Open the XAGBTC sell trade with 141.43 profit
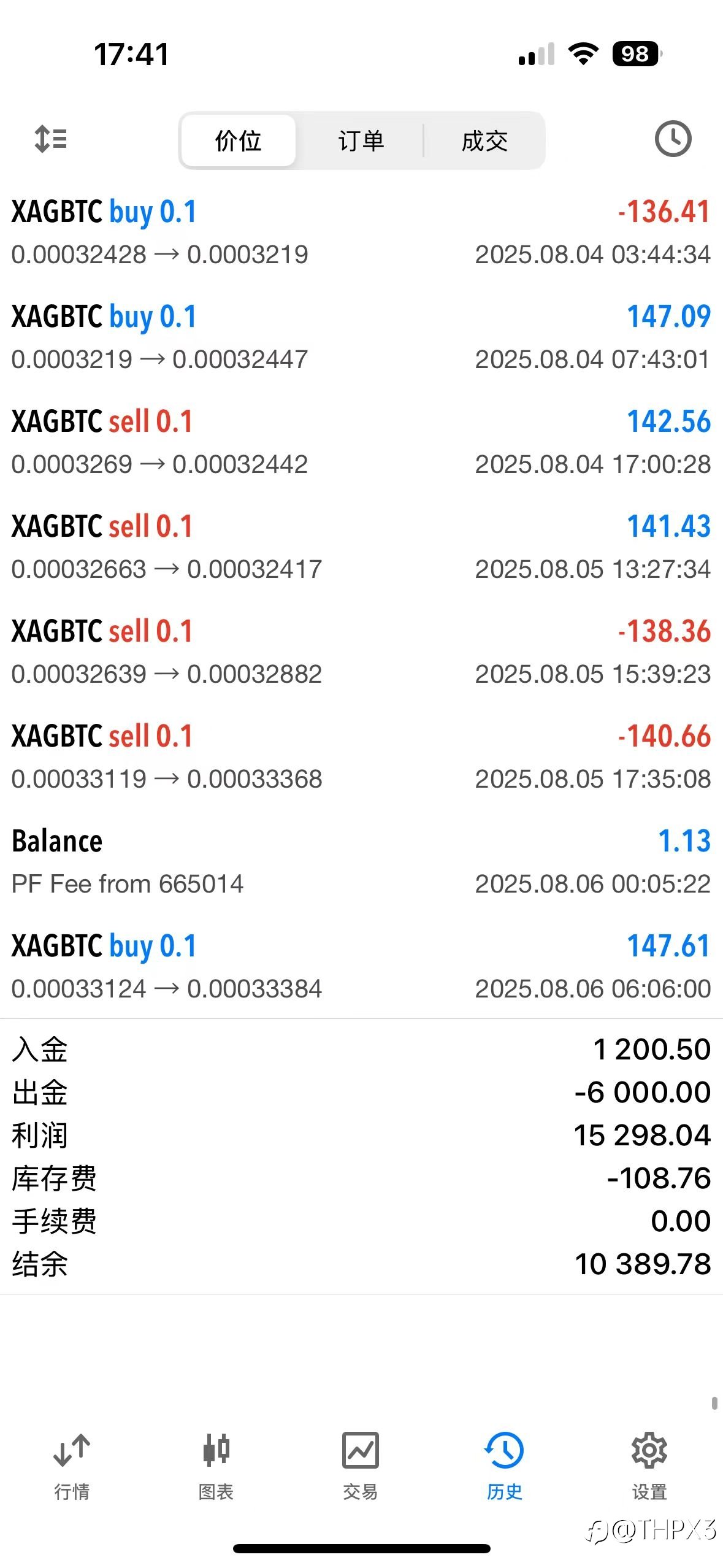This screenshot has width=723, height=1568. click(x=361, y=547)
